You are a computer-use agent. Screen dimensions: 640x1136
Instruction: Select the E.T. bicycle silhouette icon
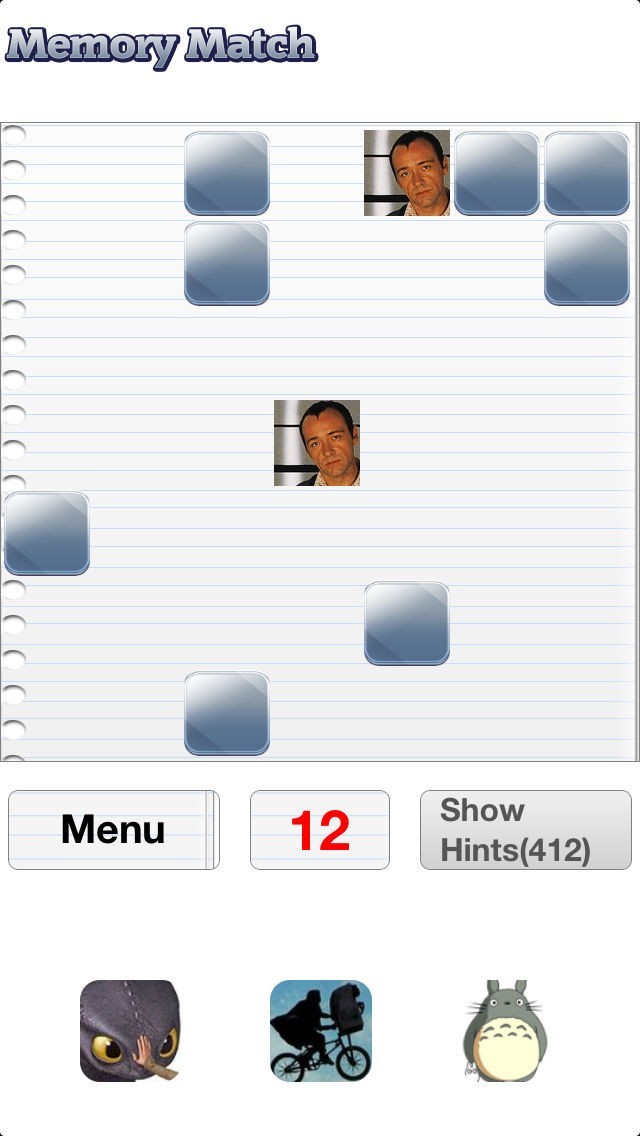point(320,1030)
